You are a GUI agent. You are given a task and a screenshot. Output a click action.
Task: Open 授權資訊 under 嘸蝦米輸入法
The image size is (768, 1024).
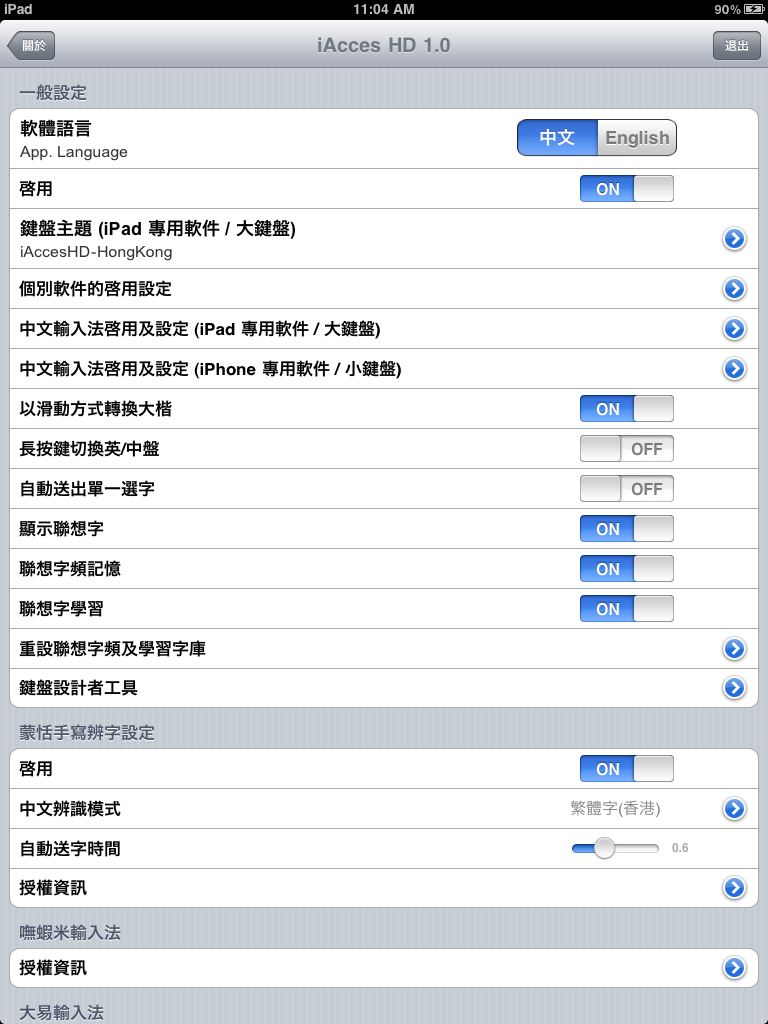tap(734, 968)
